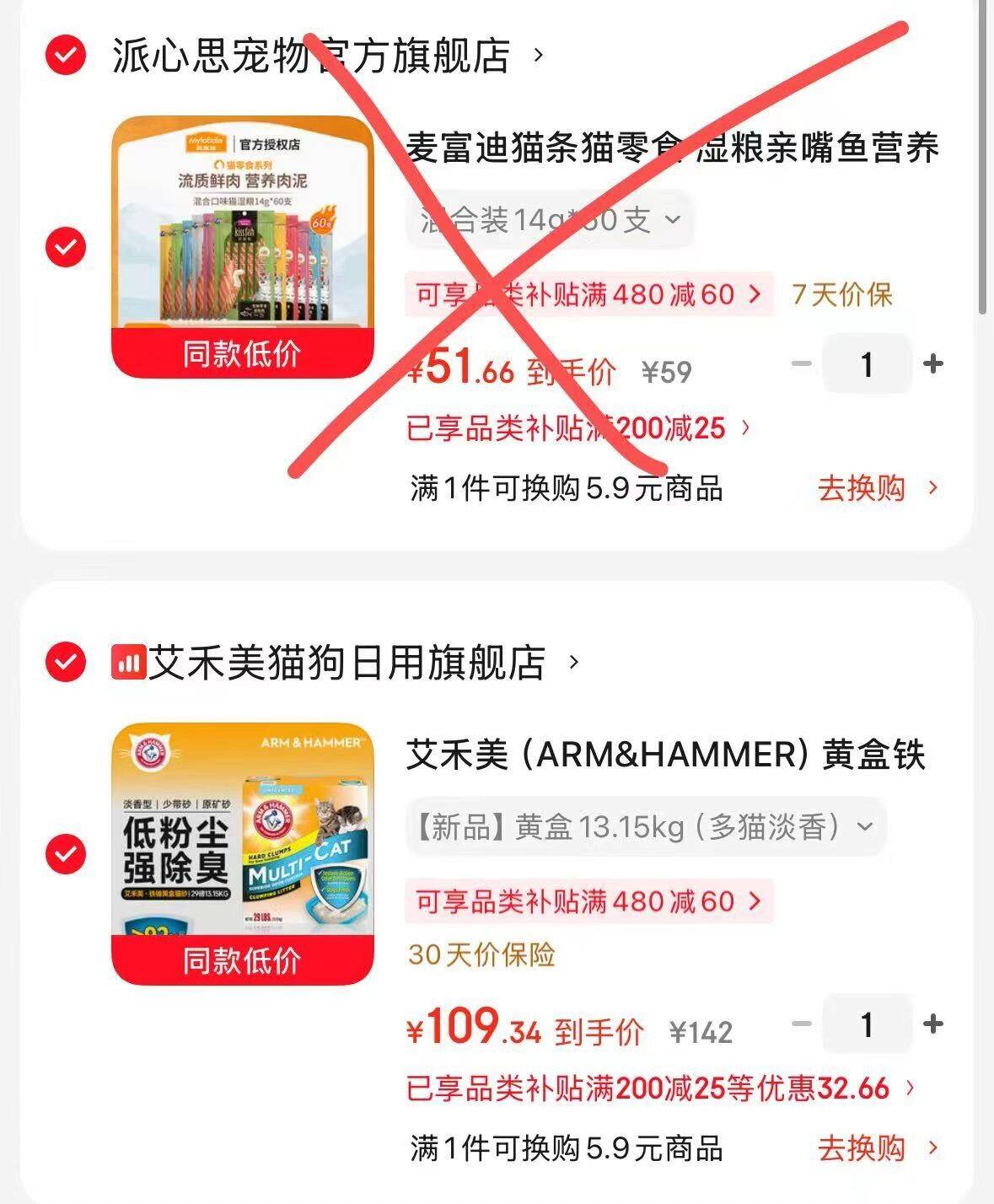The image size is (994, 1204).
Task: Deselect the 艾禾美 cat litter item
Action: click(x=66, y=854)
